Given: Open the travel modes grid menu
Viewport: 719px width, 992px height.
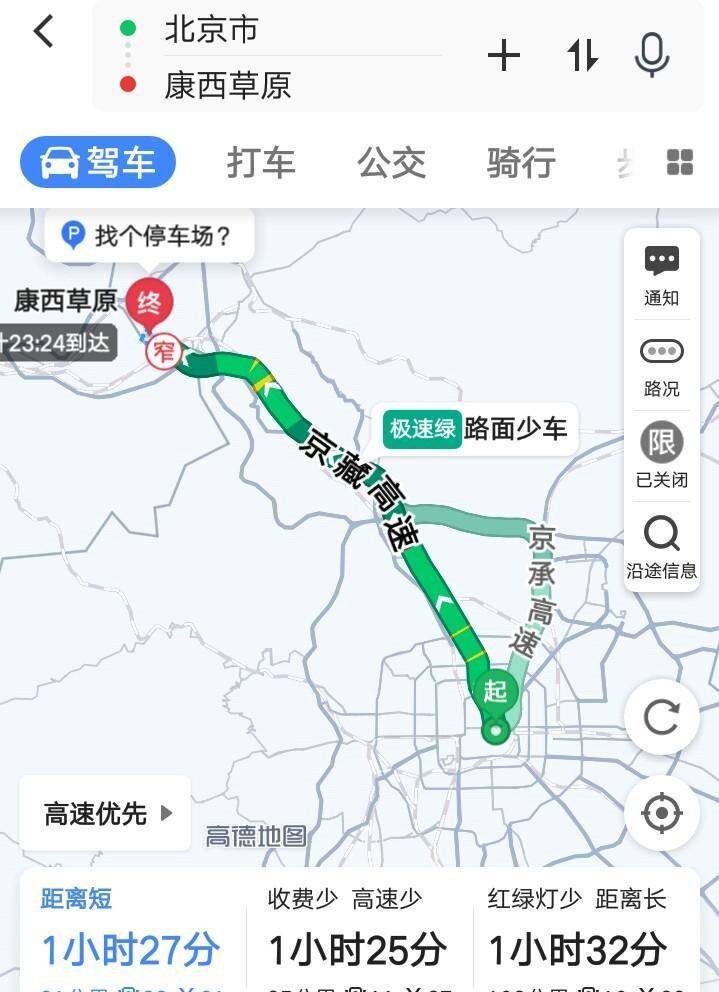Looking at the screenshot, I should [x=680, y=163].
